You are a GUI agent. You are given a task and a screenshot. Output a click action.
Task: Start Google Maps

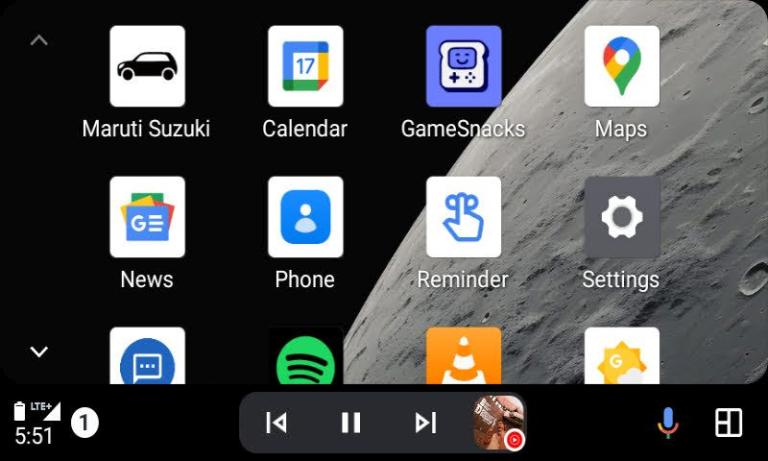coord(621,67)
